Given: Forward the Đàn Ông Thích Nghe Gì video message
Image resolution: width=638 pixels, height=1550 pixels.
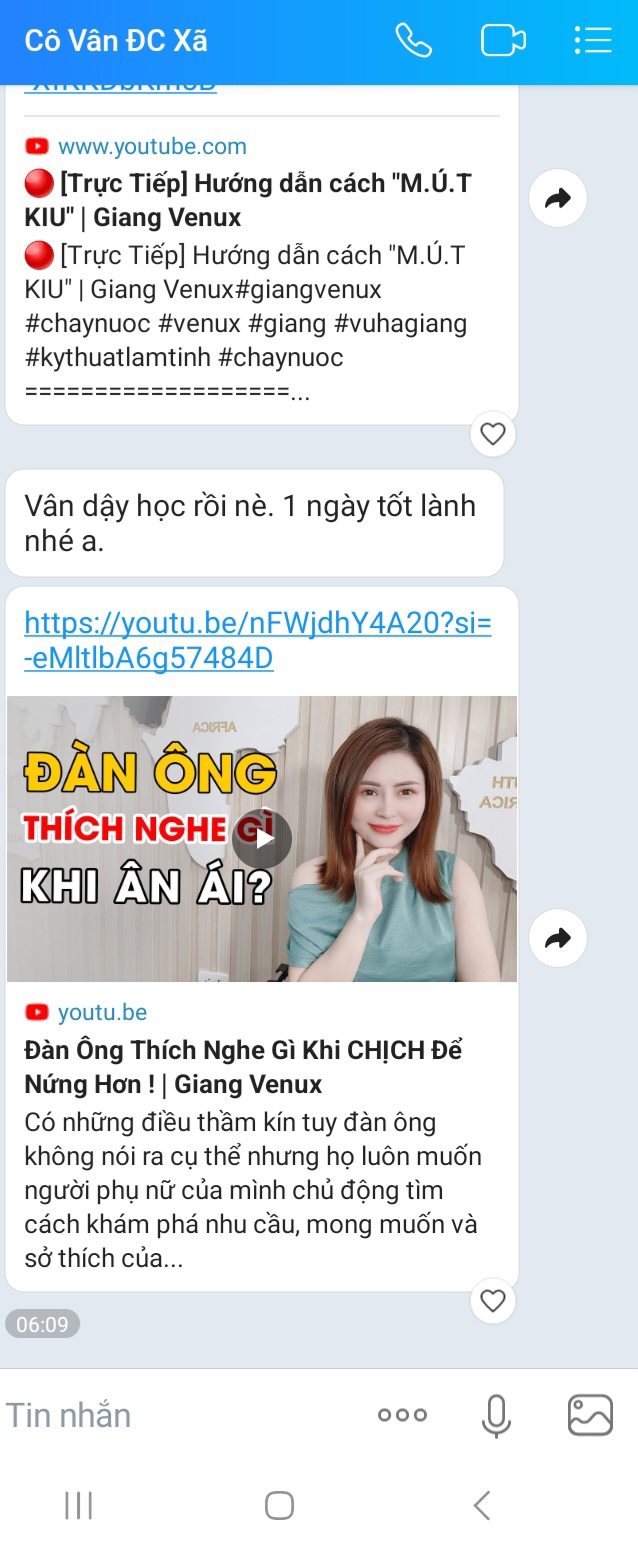Looking at the screenshot, I should coord(557,938).
